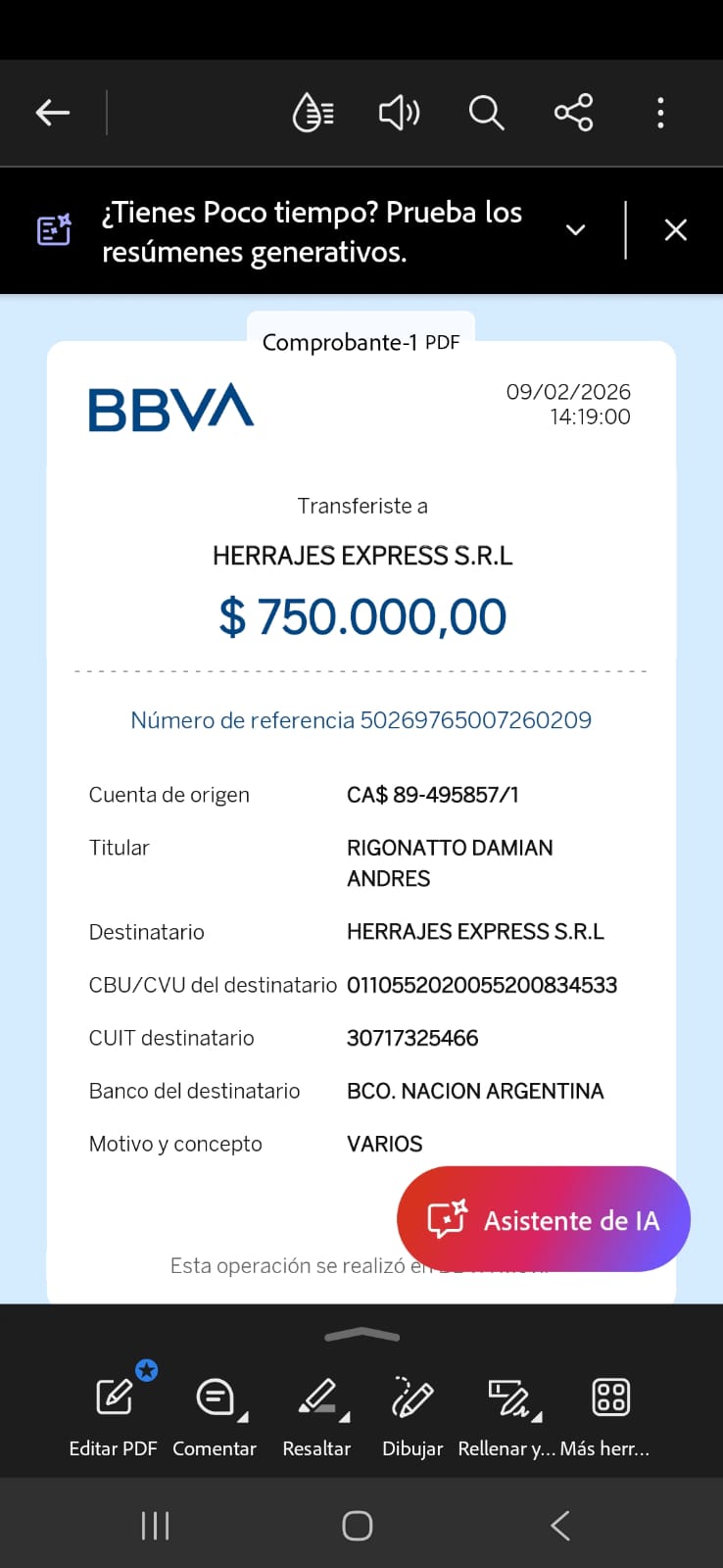Viewport: 723px width, 1568px height.
Task: Open recent apps from navigation bar
Action: click(x=155, y=1525)
